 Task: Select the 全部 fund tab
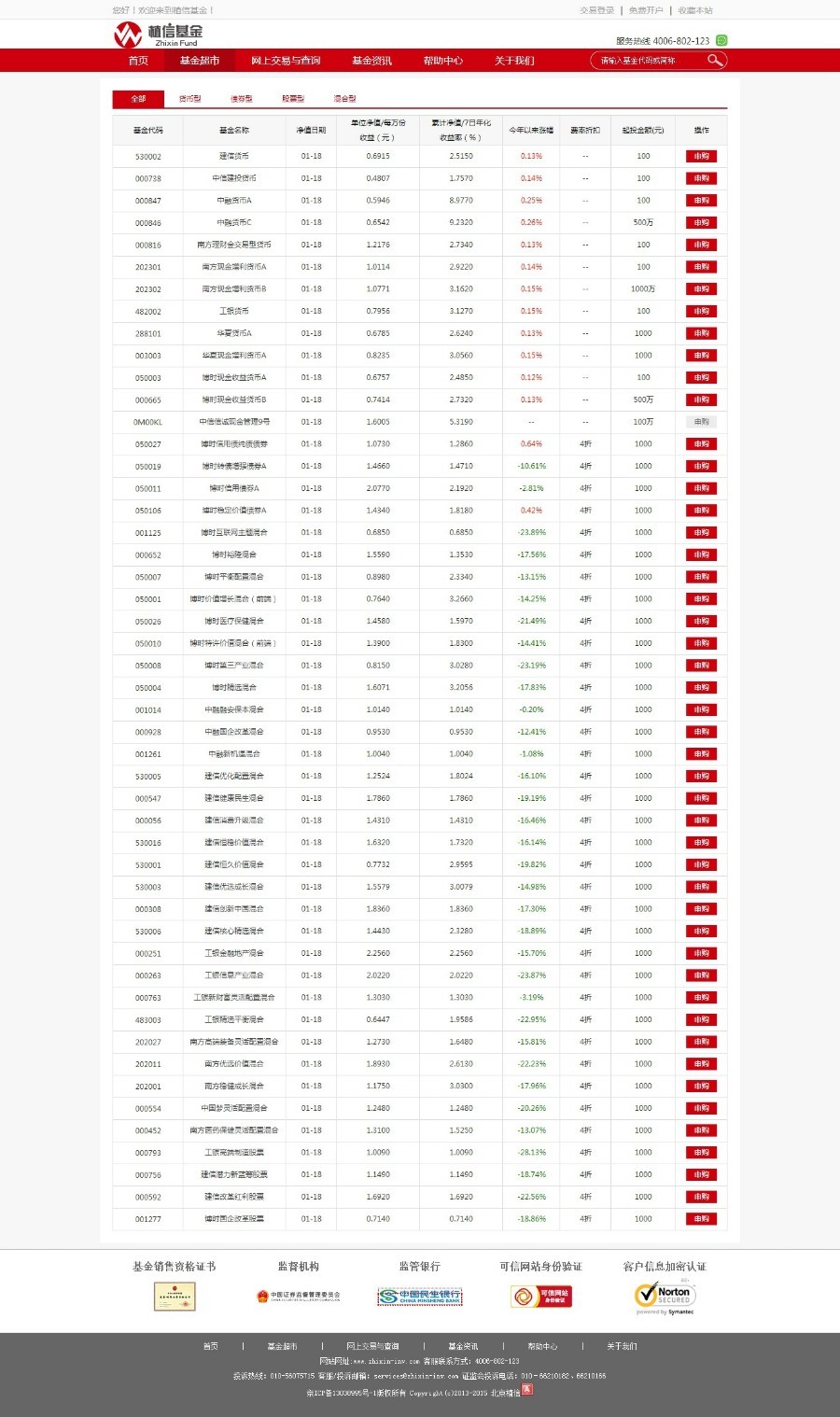click(138, 98)
